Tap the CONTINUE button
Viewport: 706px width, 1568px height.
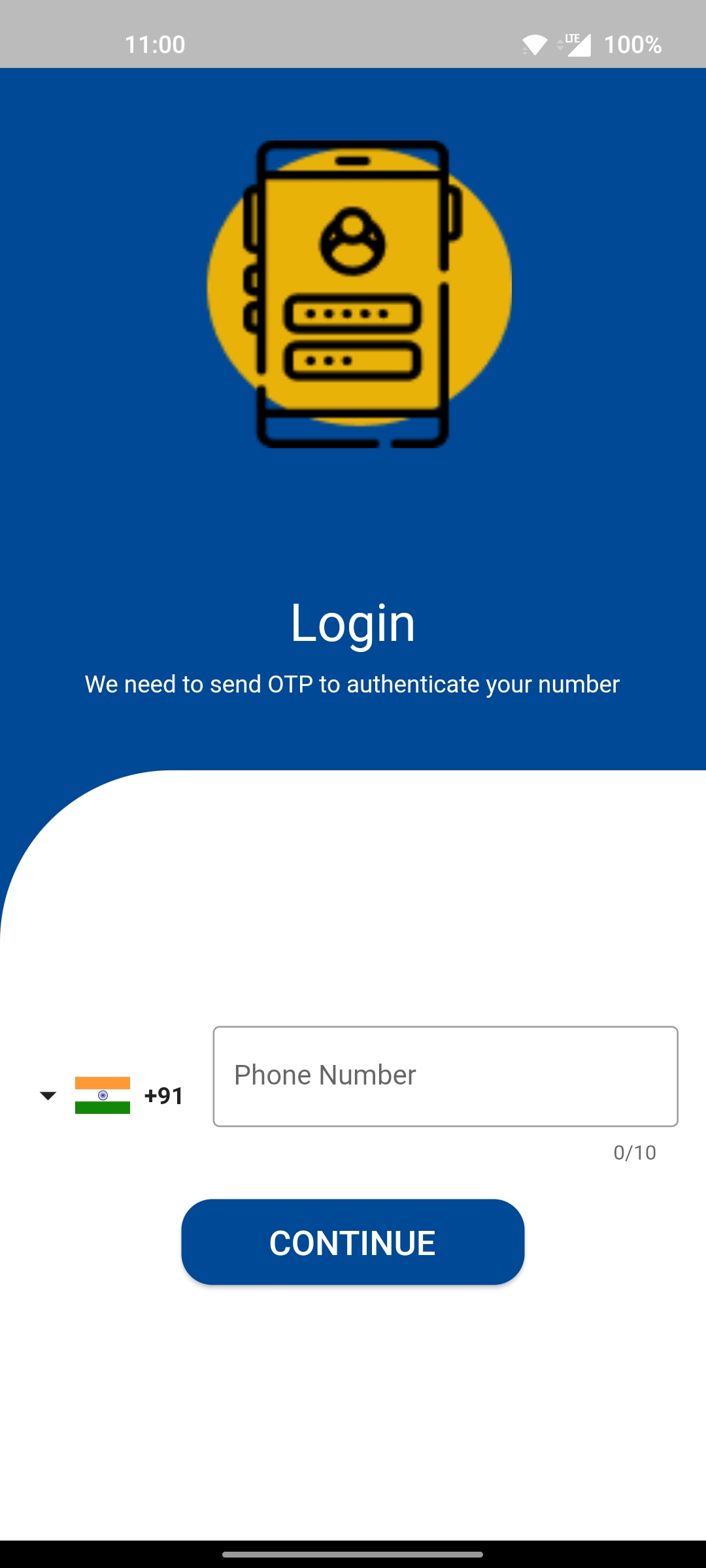point(353,1242)
